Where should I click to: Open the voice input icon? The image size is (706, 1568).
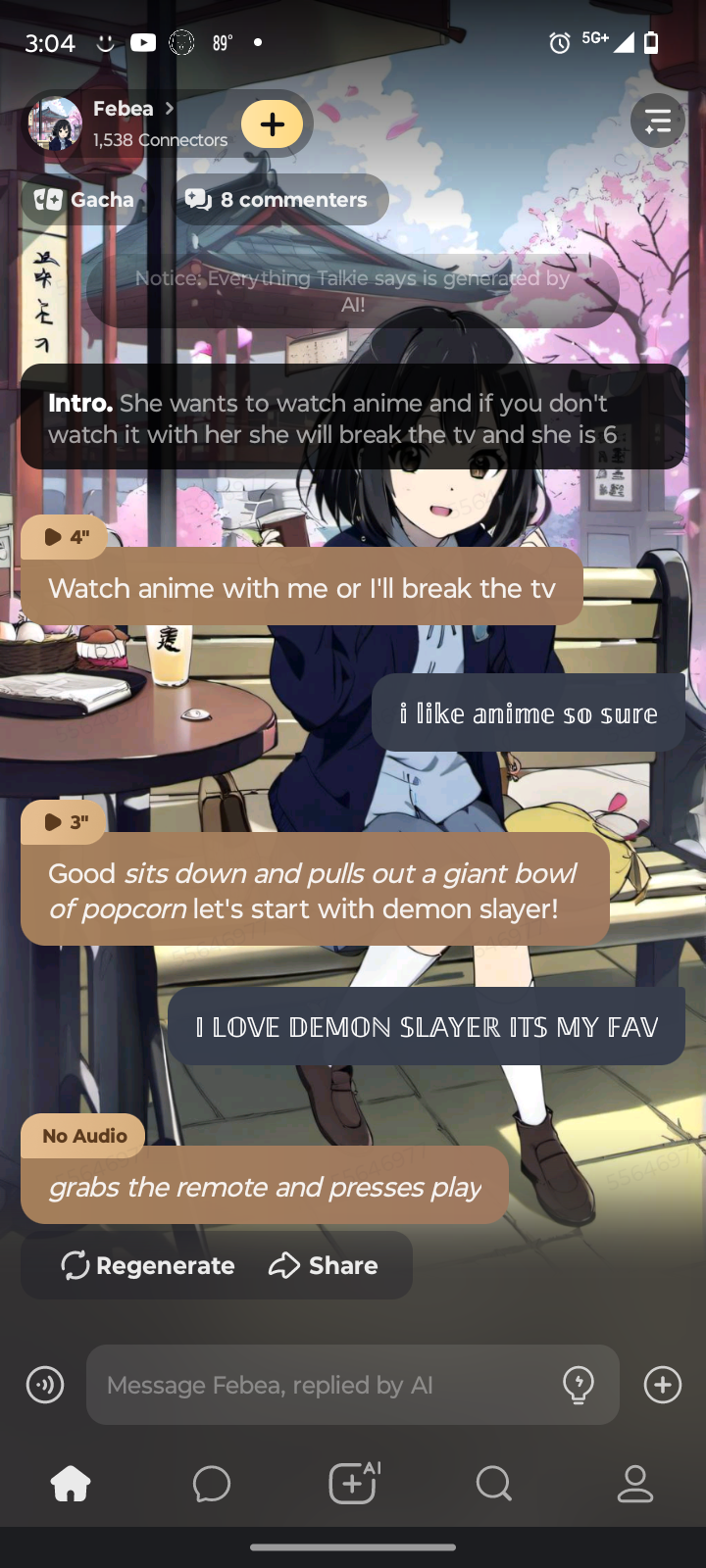pyautogui.click(x=45, y=1385)
